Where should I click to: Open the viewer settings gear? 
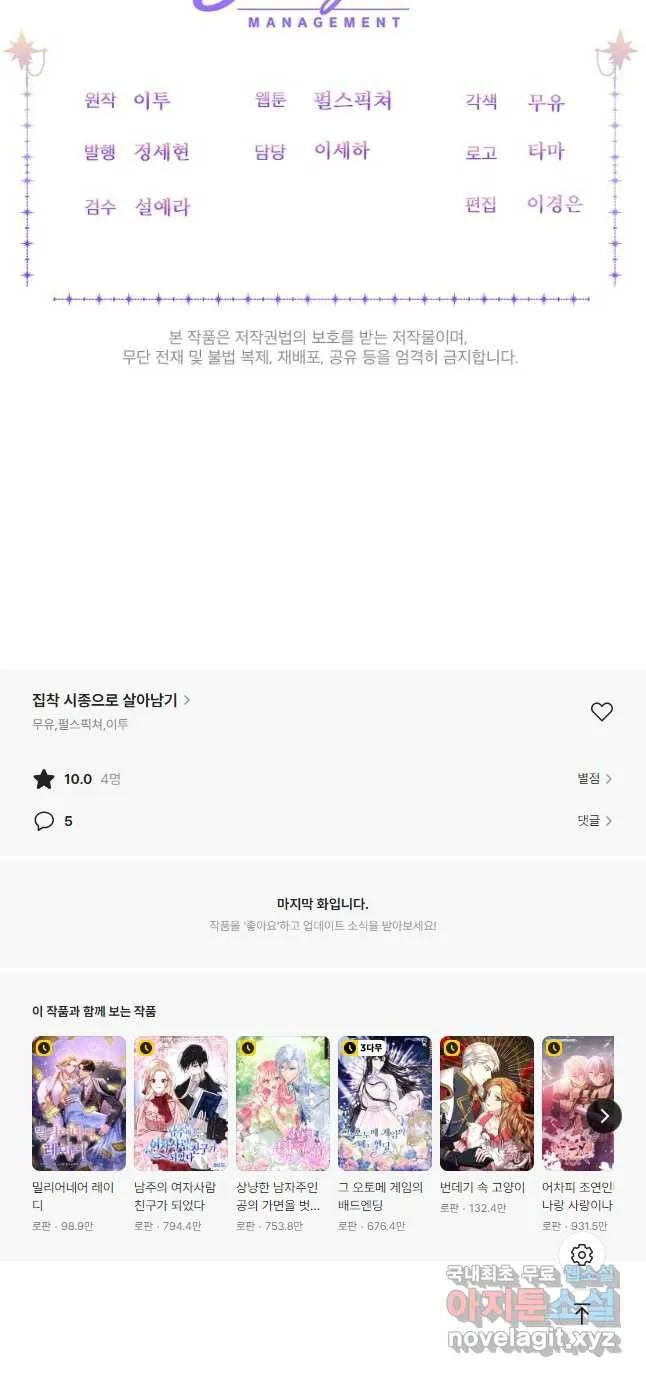(x=582, y=1255)
